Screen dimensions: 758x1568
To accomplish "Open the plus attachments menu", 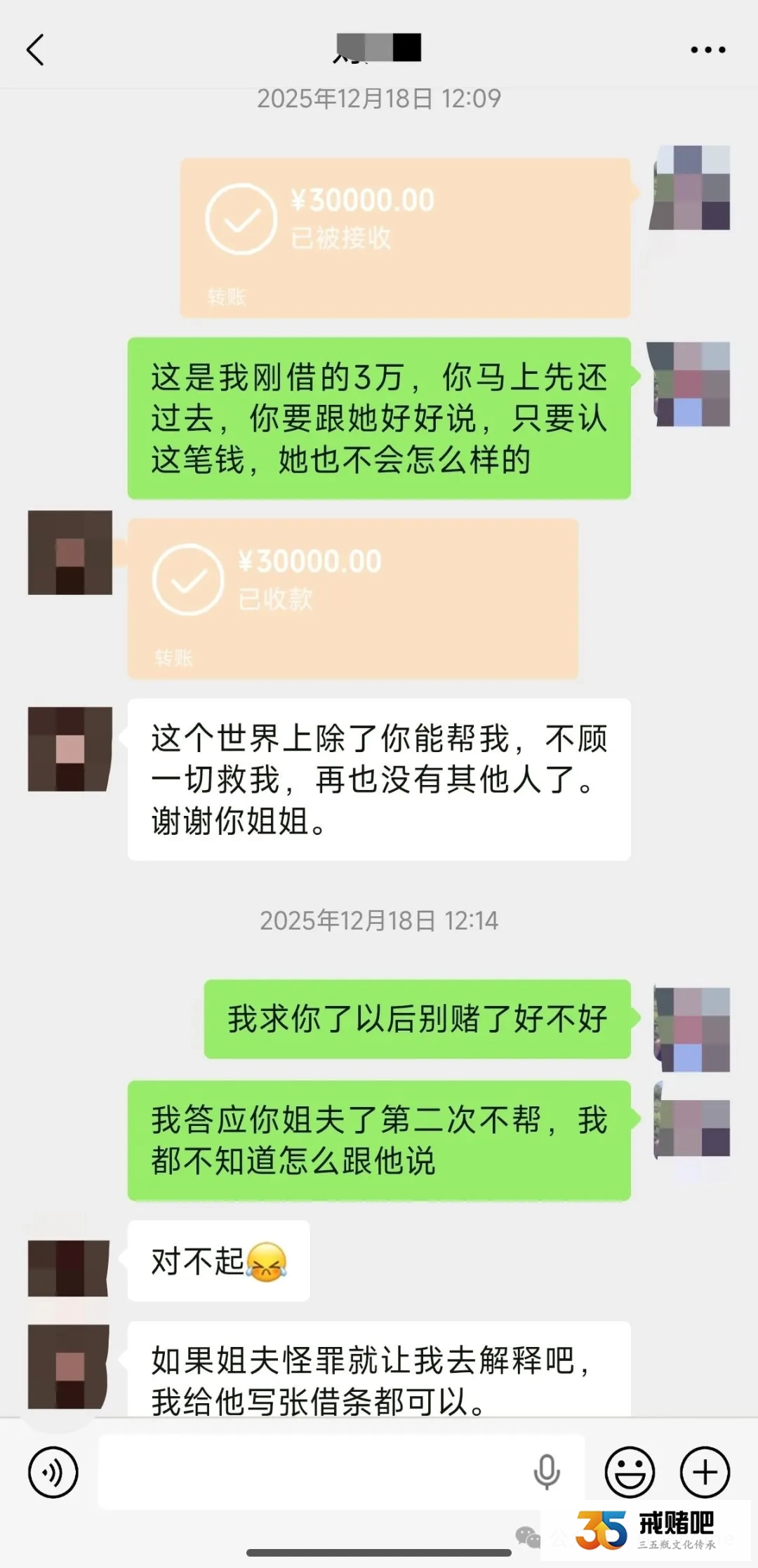I will (x=705, y=1472).
